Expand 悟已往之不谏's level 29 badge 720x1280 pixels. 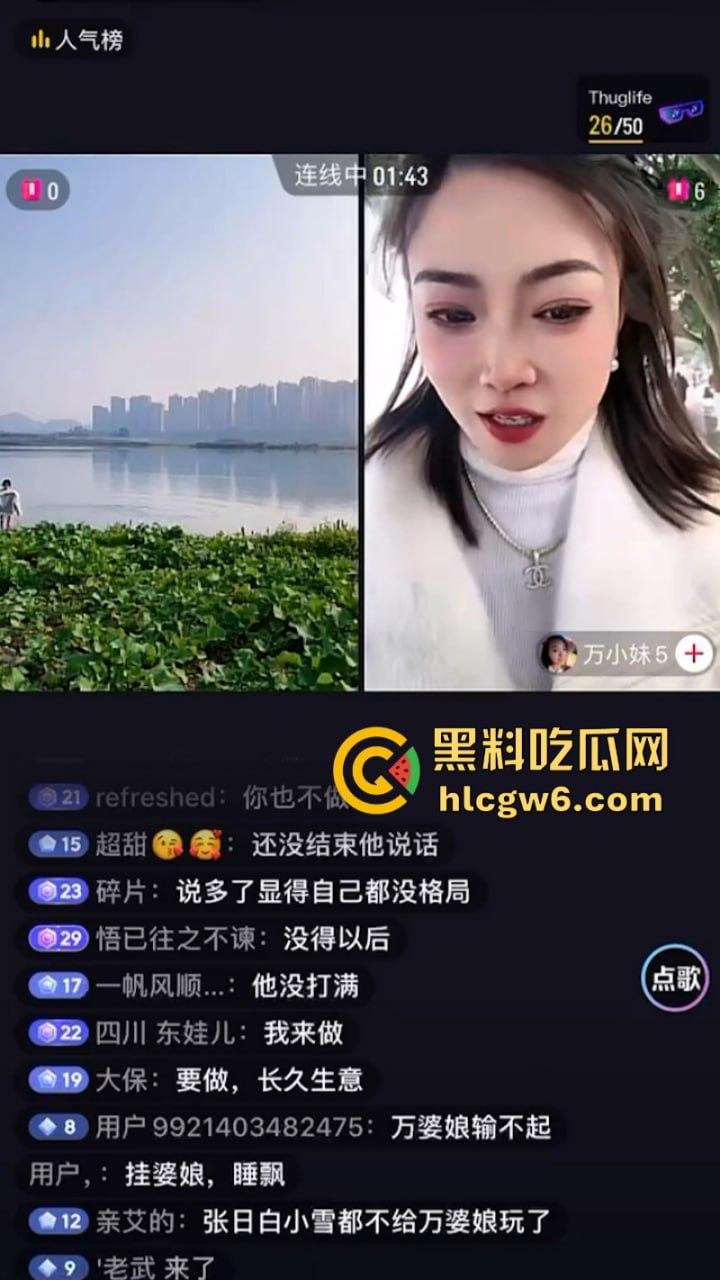pos(57,938)
